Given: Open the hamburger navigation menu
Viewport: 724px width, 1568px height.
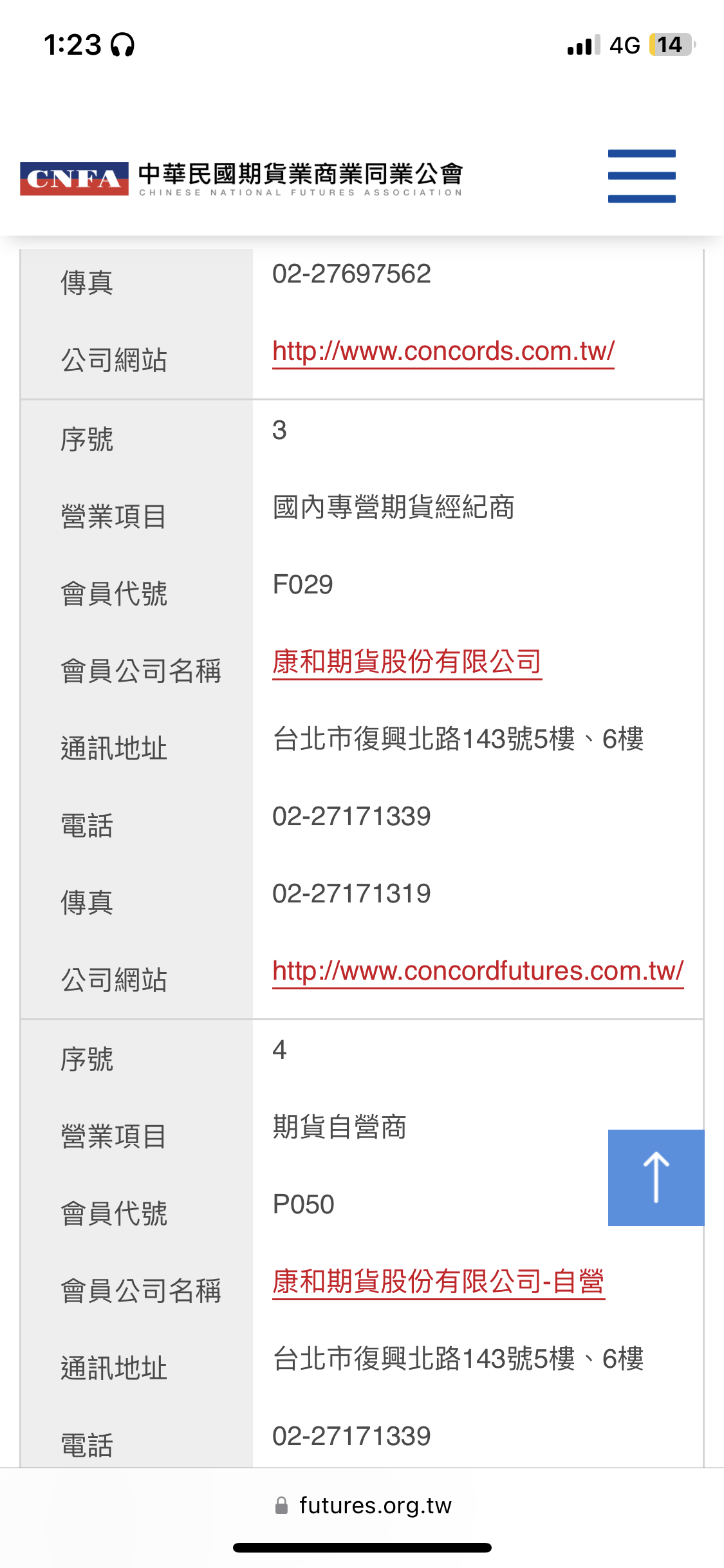Looking at the screenshot, I should click(642, 176).
